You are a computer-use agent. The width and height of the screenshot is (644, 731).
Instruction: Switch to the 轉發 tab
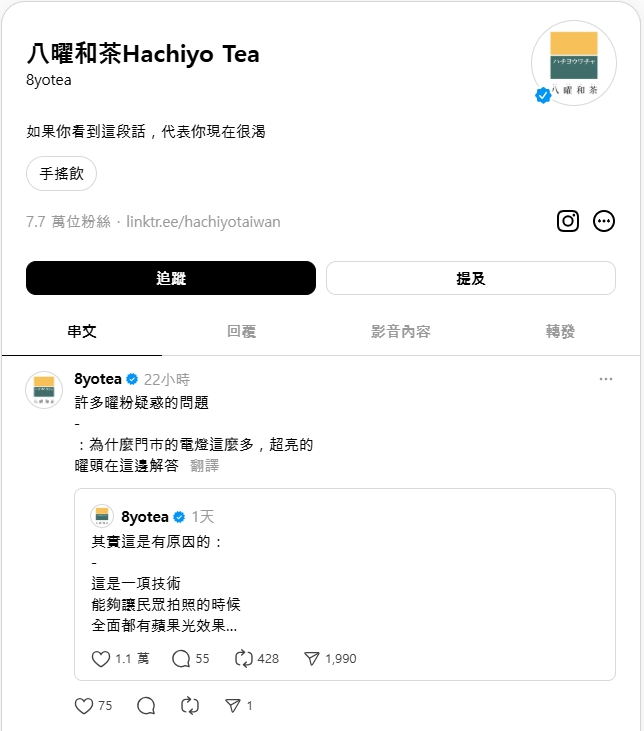(x=560, y=331)
